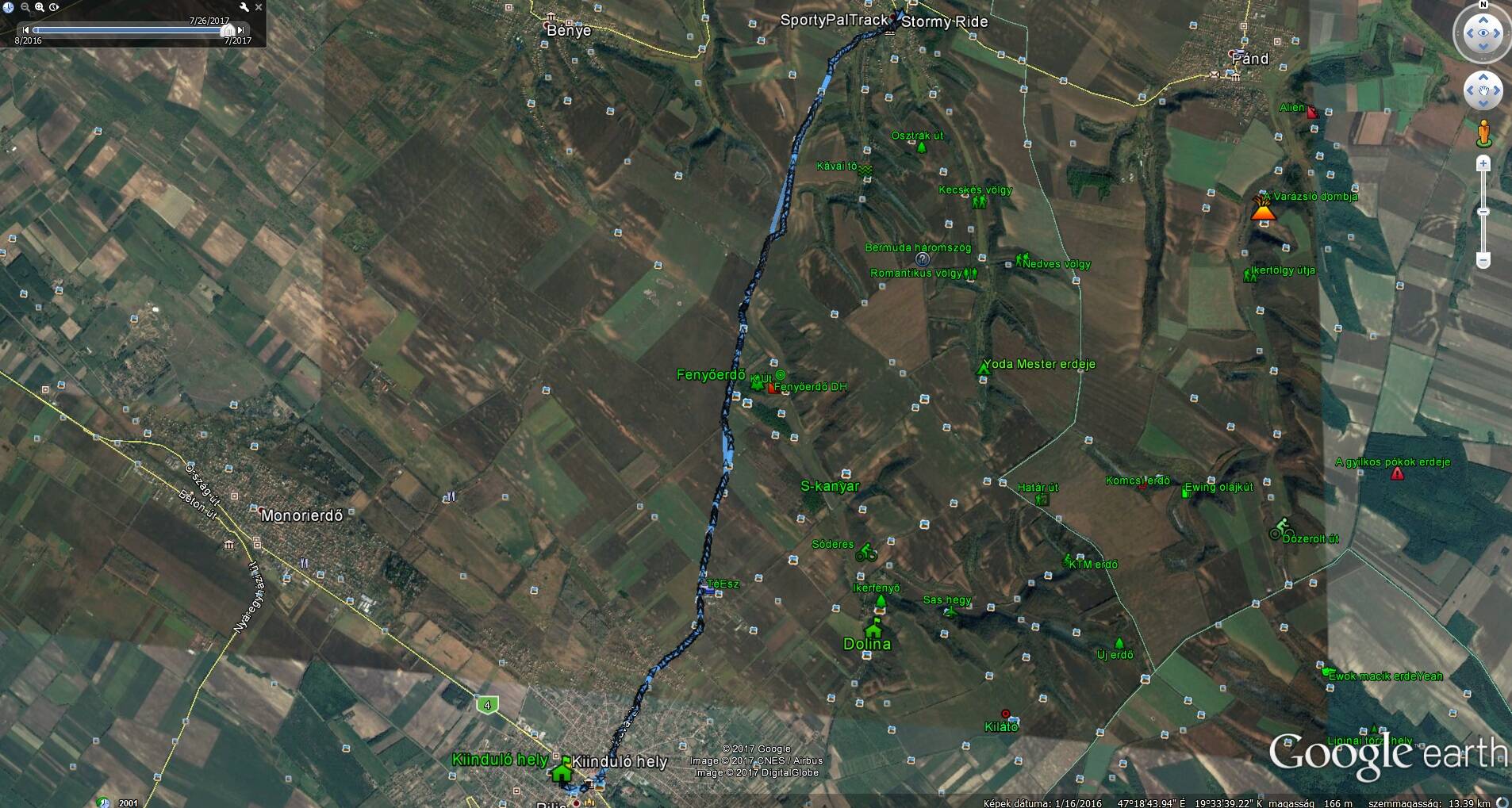The image size is (1512, 808).
Task: Select the Bermuda háromszög placemark
Action: click(922, 259)
